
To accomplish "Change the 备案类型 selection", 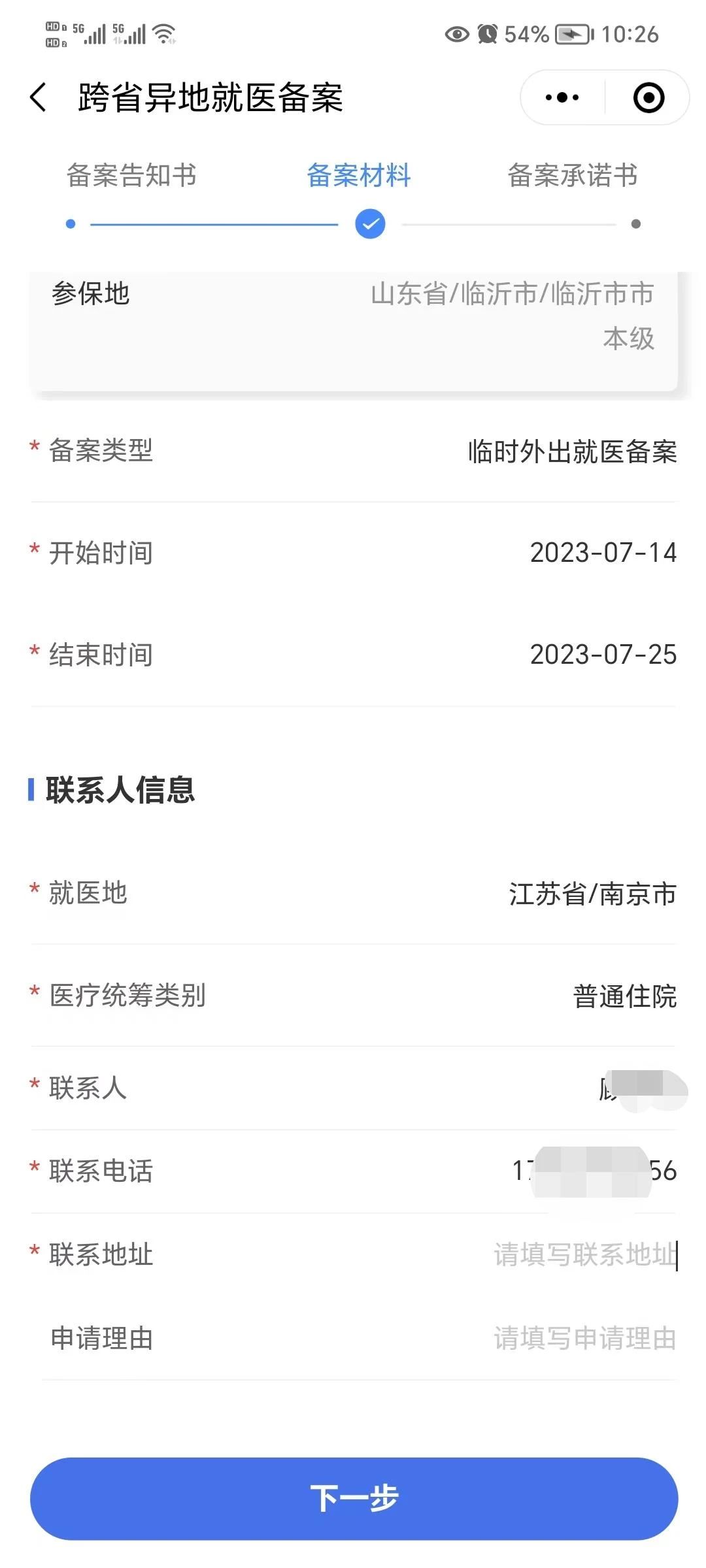I will click(x=353, y=451).
